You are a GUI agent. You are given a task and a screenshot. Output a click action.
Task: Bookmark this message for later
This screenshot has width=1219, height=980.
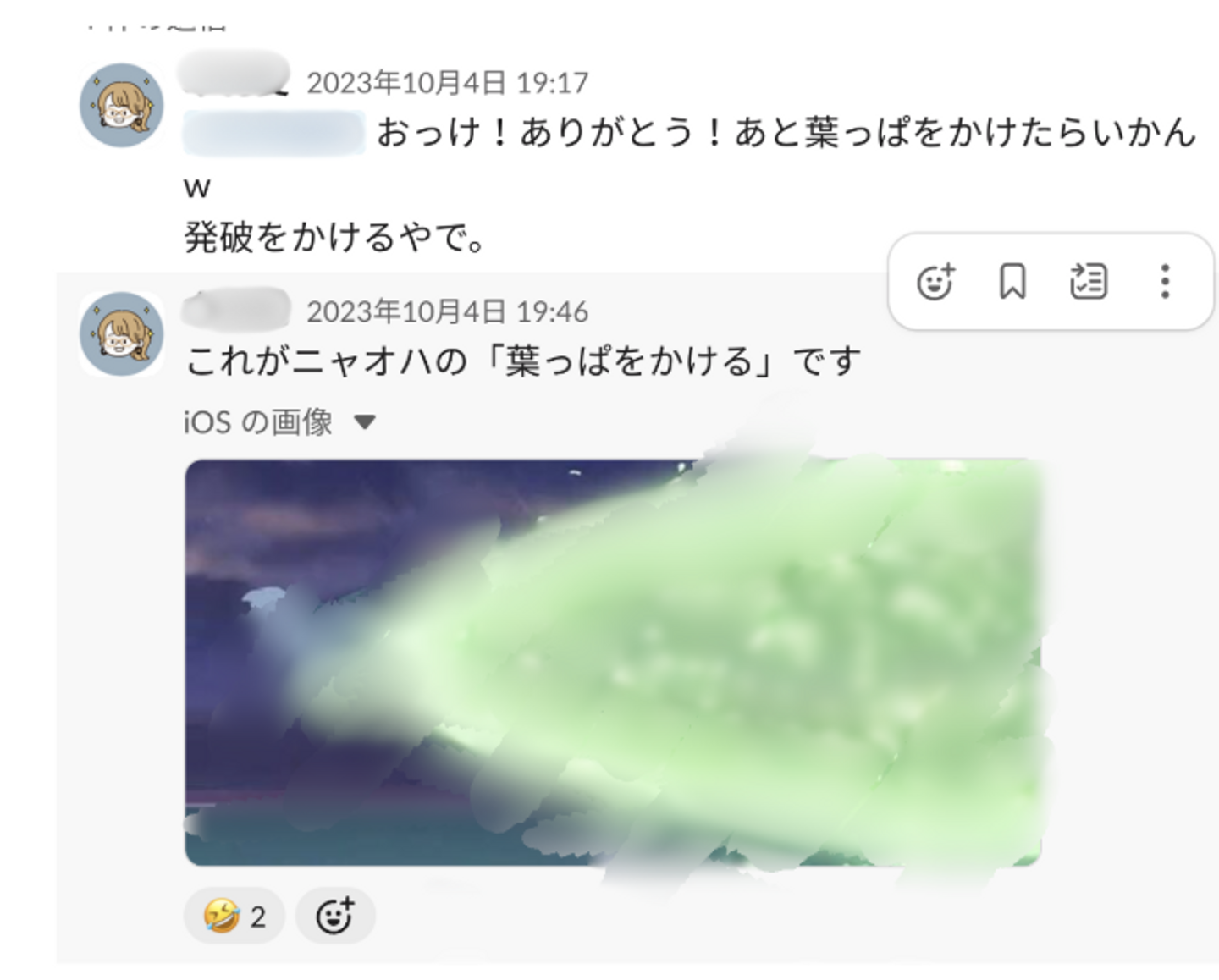(x=1012, y=282)
